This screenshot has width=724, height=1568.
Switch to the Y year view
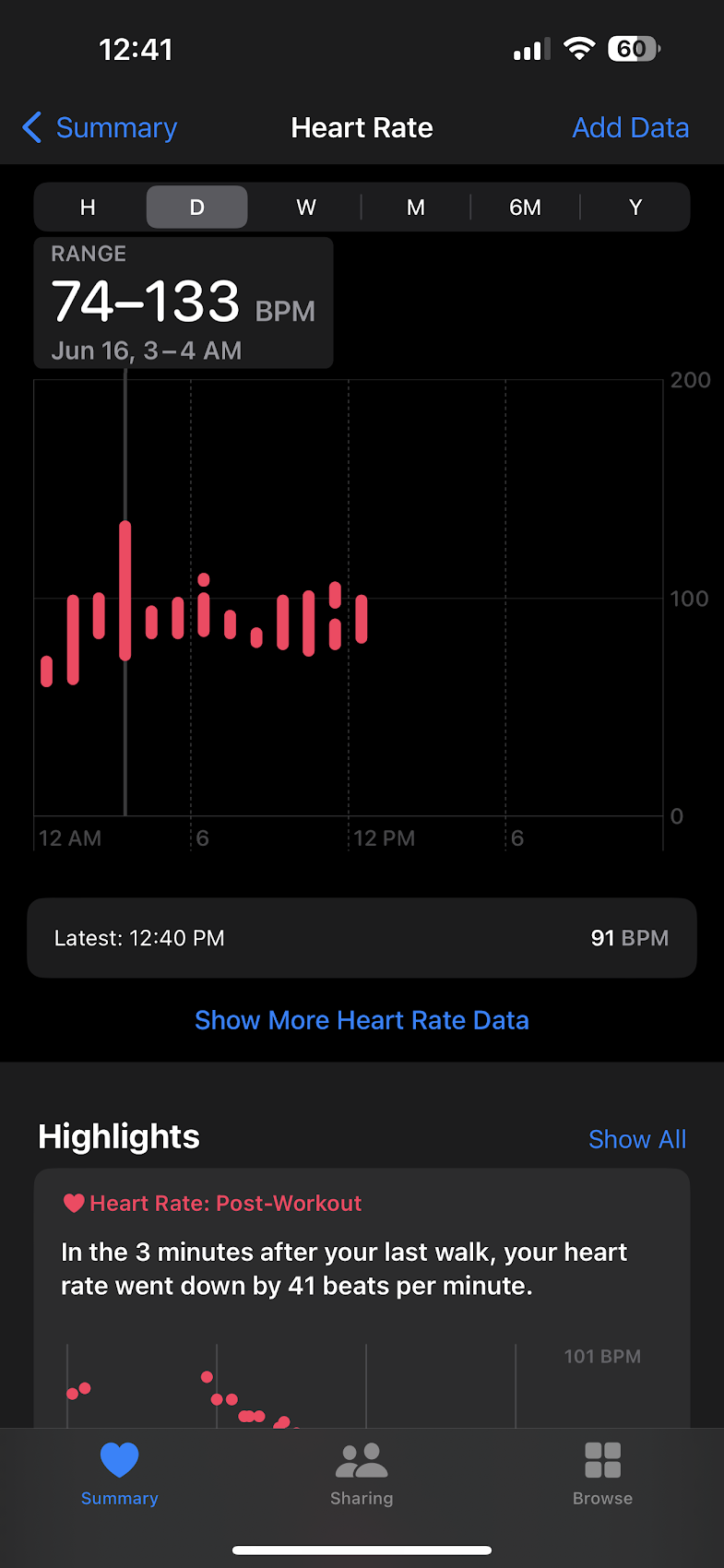point(635,207)
